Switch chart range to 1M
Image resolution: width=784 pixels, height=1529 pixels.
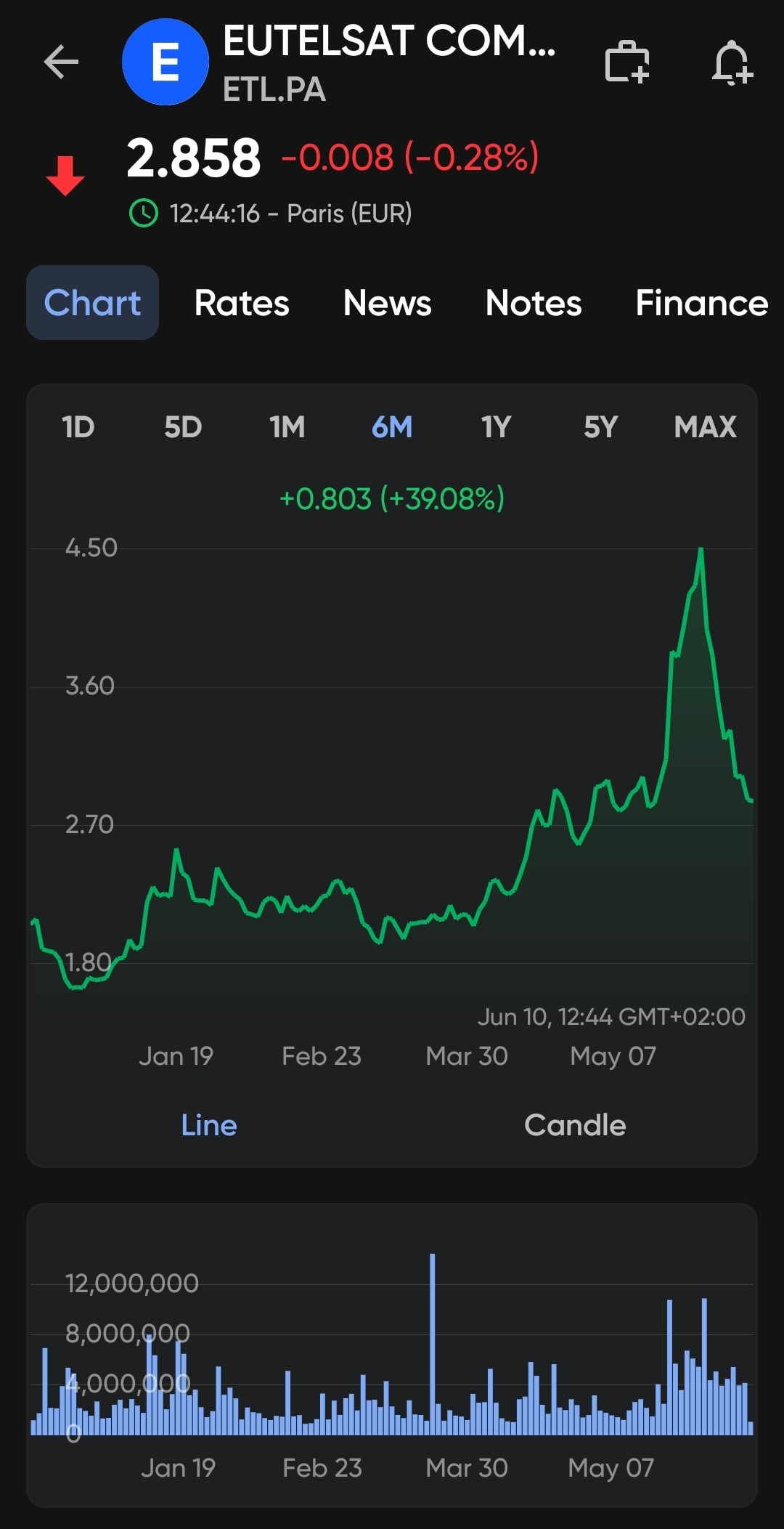click(x=287, y=427)
